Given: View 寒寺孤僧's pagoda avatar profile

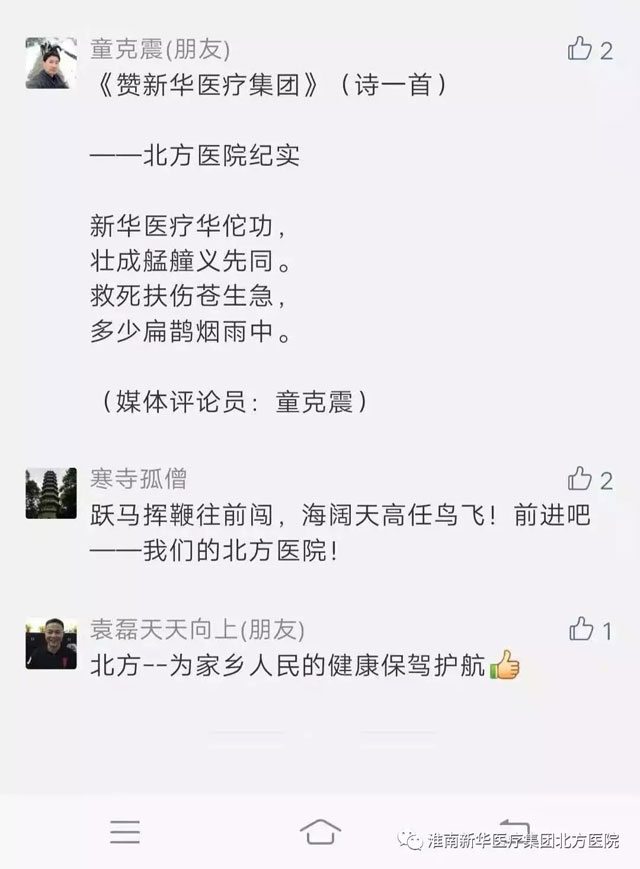Looking at the screenshot, I should [x=50, y=493].
